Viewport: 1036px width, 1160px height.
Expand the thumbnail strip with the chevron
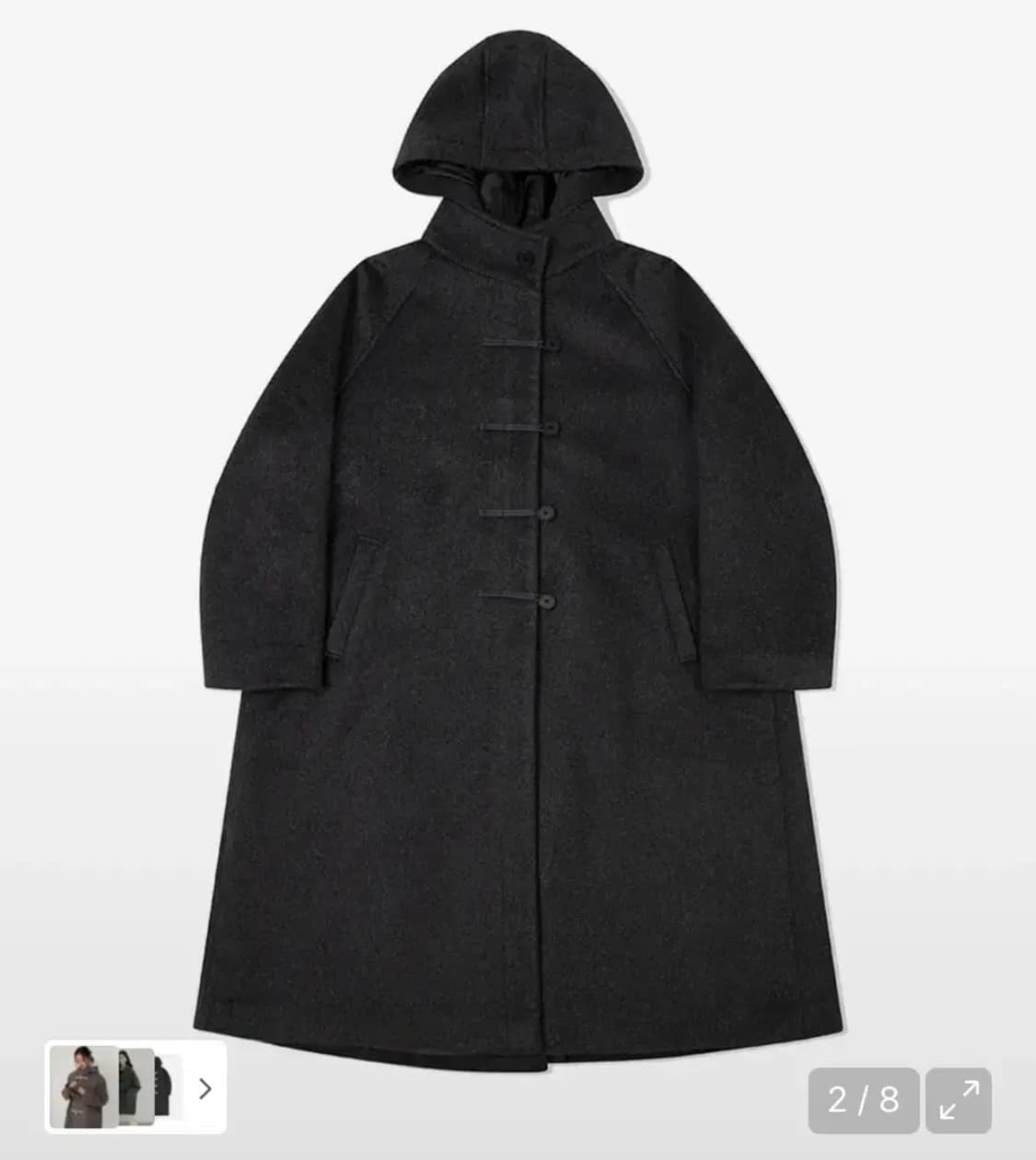(205, 1088)
